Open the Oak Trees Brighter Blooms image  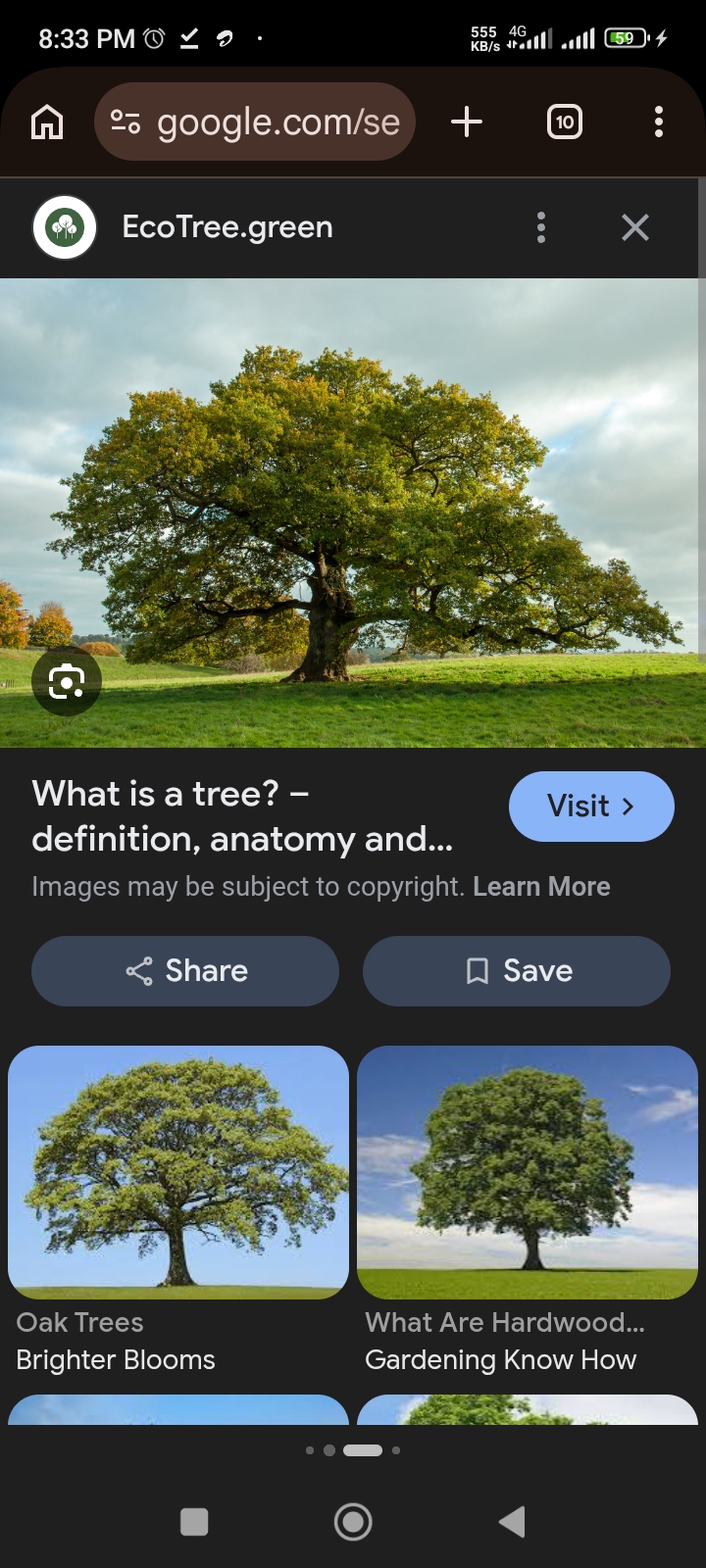point(178,1172)
